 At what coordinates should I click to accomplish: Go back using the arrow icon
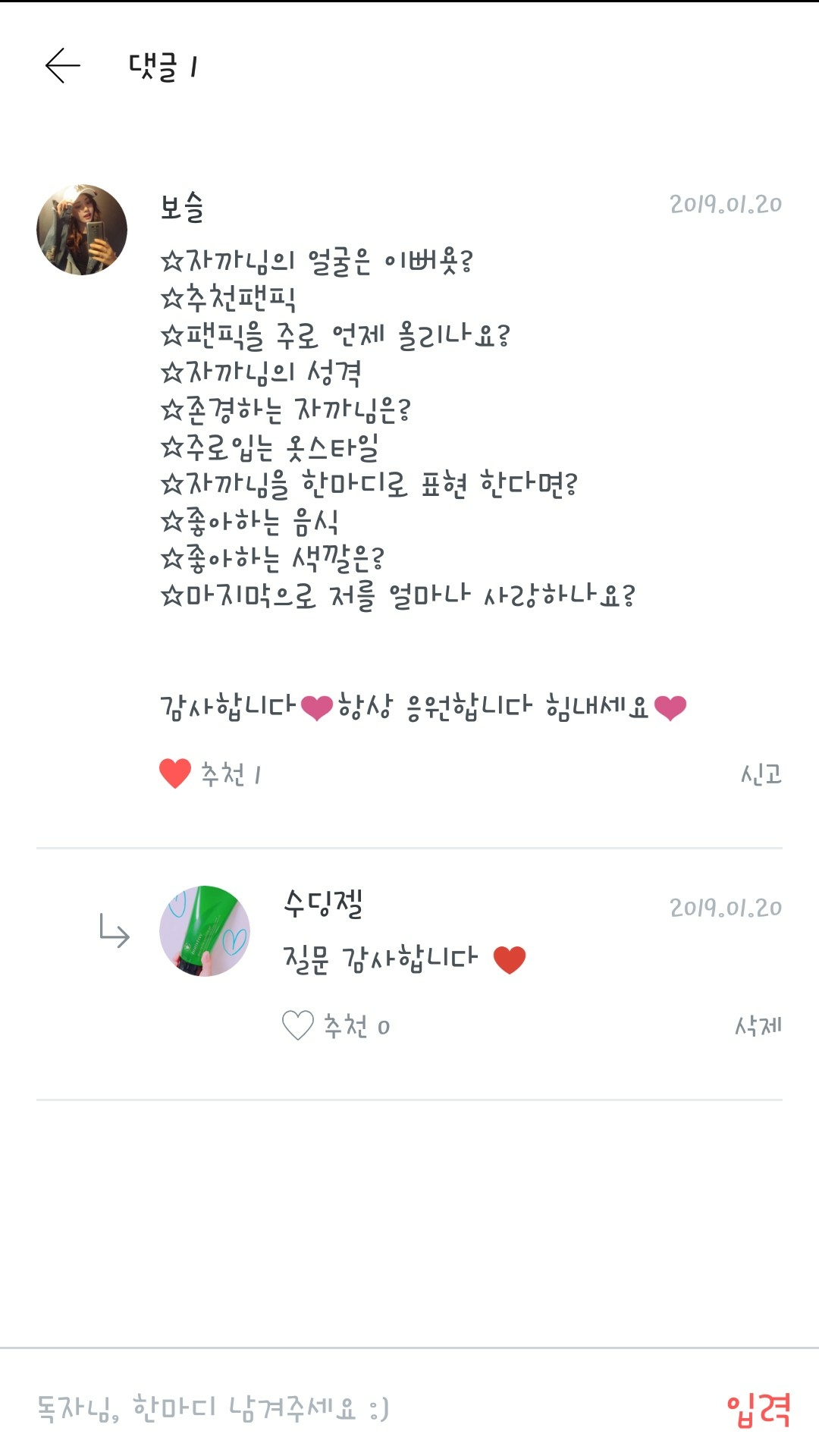pos(63,66)
